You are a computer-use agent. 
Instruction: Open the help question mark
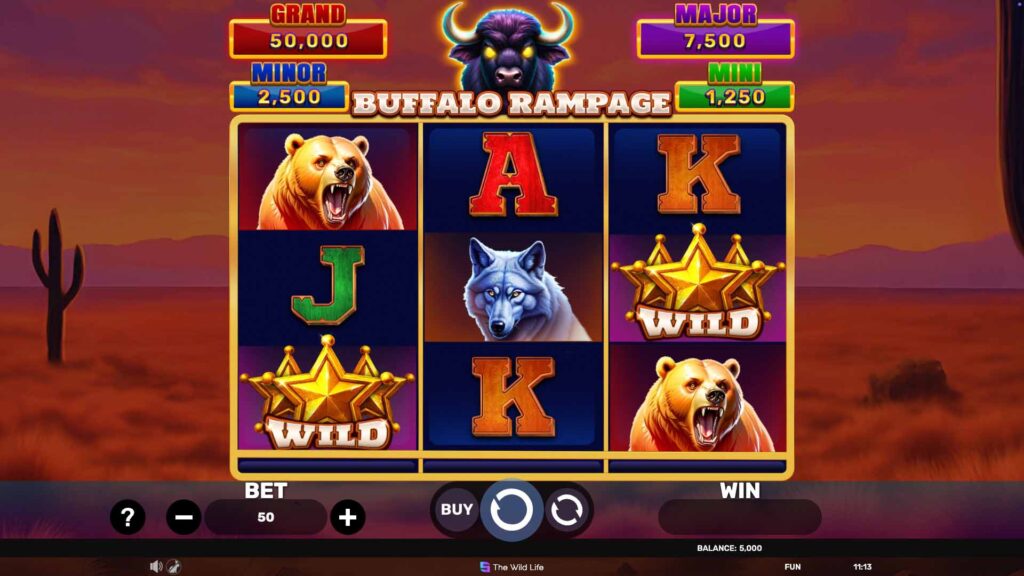pyautogui.click(x=128, y=517)
